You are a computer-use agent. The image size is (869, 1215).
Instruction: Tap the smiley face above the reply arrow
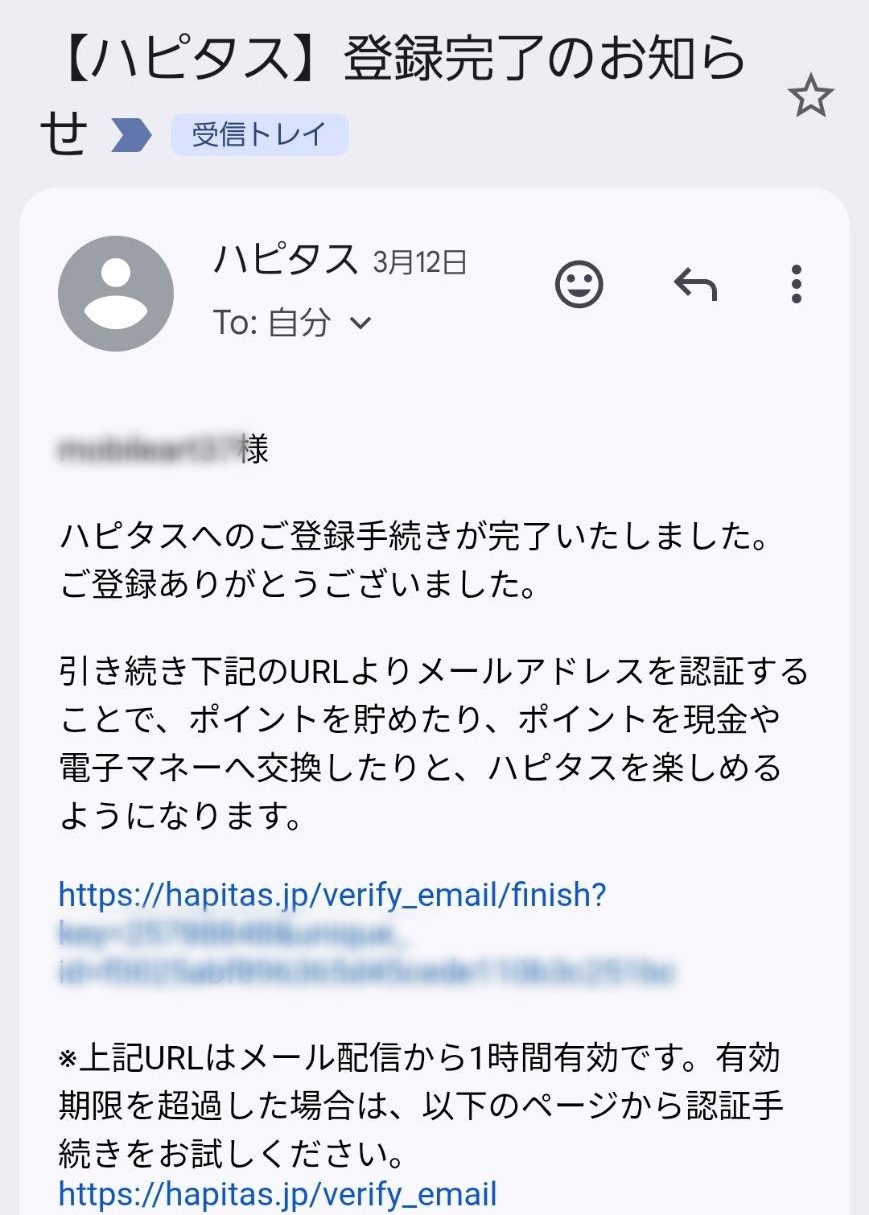tap(580, 285)
